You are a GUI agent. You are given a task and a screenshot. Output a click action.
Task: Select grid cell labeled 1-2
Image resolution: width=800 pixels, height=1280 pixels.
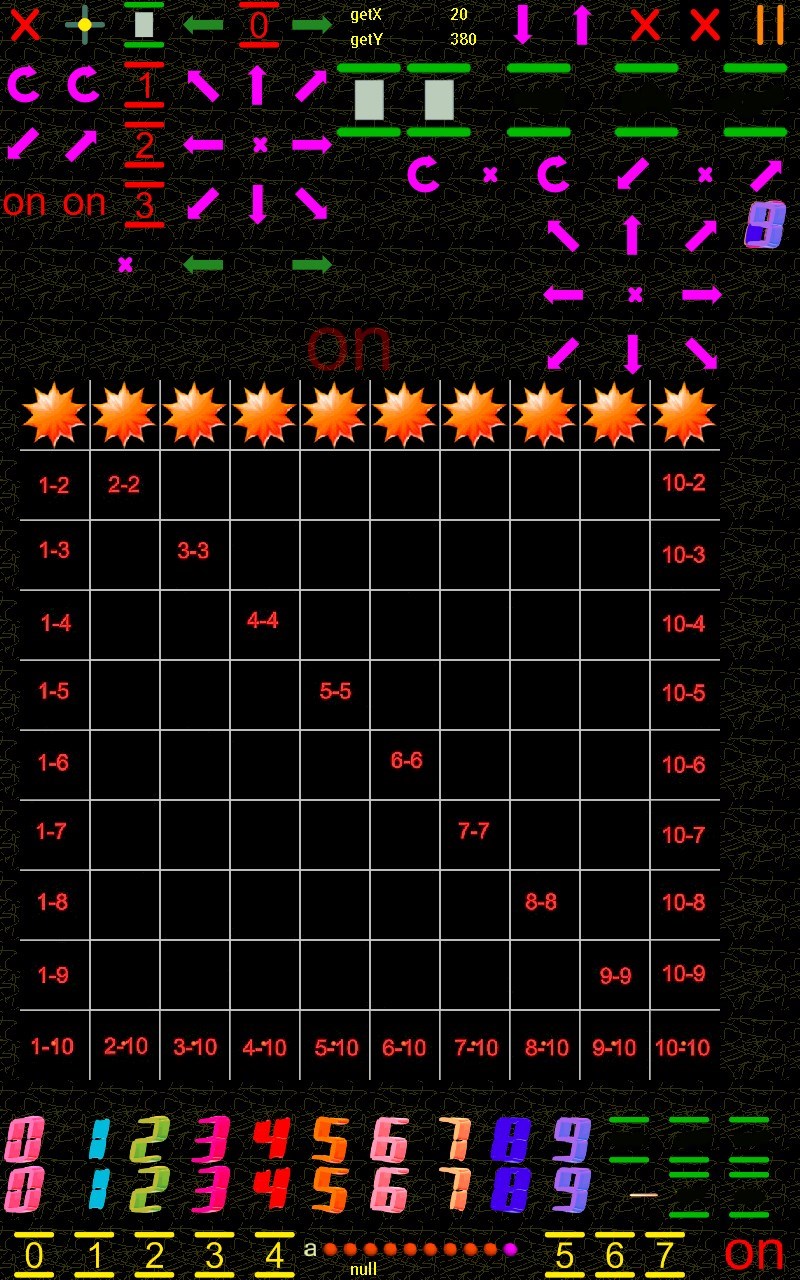[54, 487]
